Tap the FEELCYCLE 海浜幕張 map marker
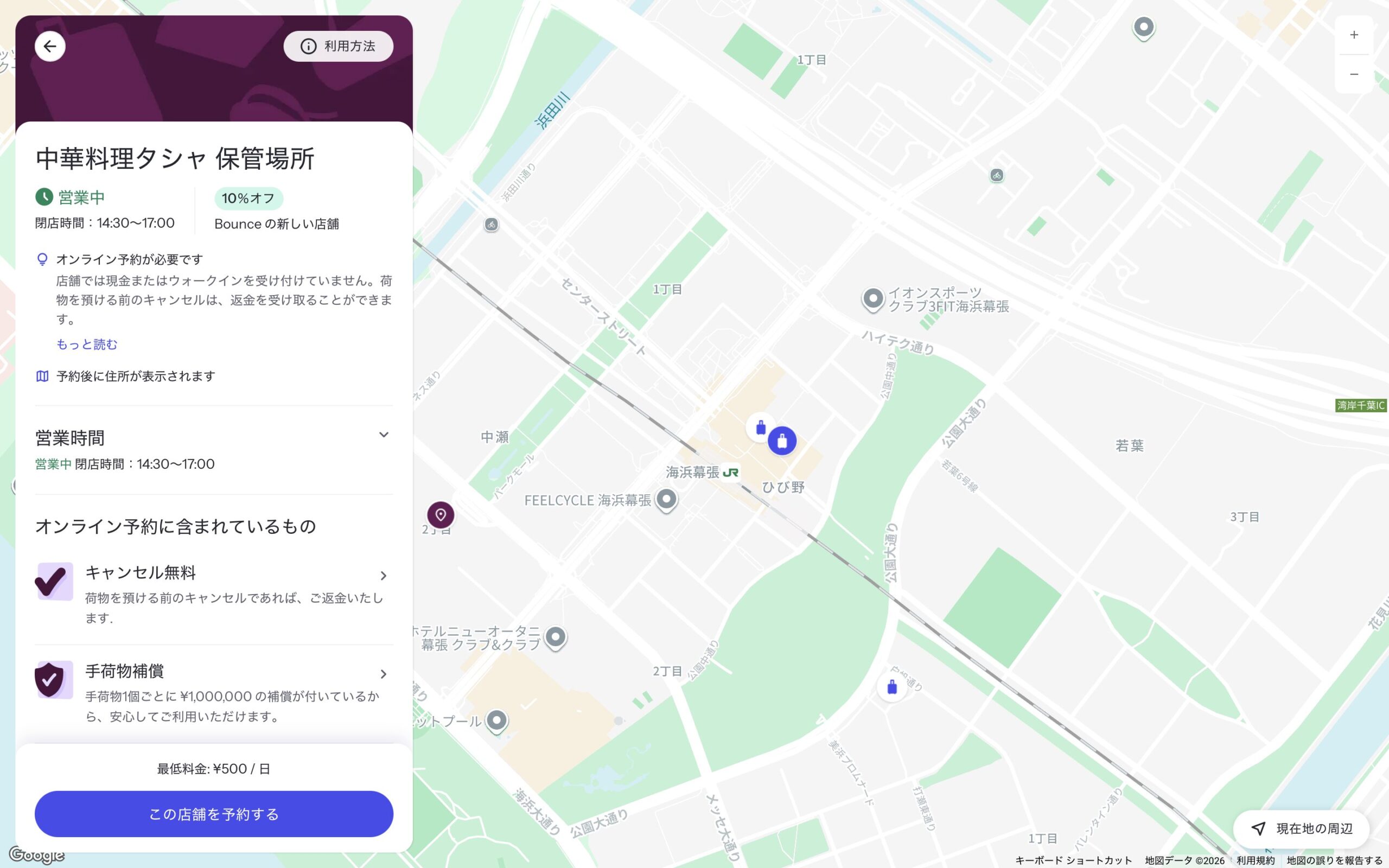 tap(666, 499)
